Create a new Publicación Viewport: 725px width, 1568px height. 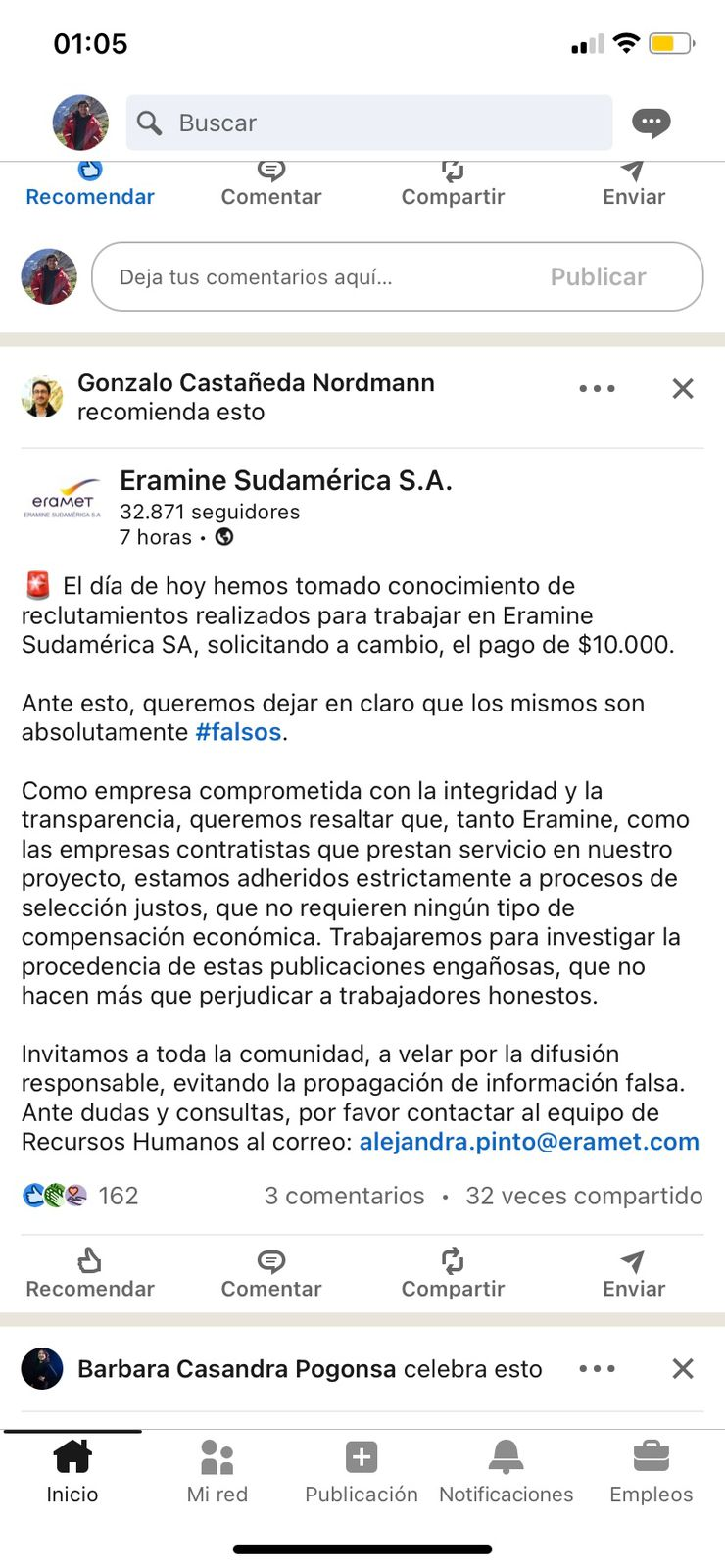click(x=362, y=1470)
